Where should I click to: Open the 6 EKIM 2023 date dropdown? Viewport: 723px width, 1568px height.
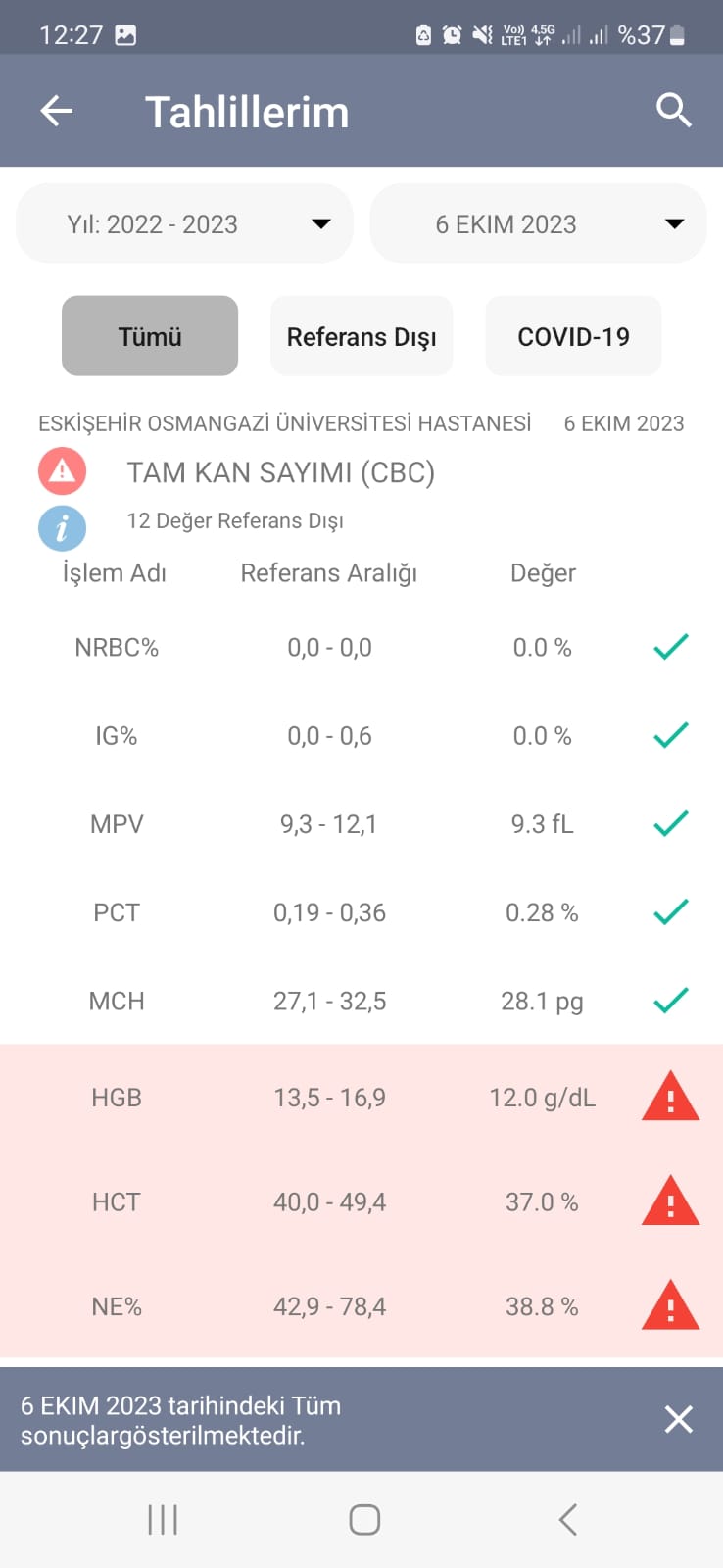click(x=538, y=224)
